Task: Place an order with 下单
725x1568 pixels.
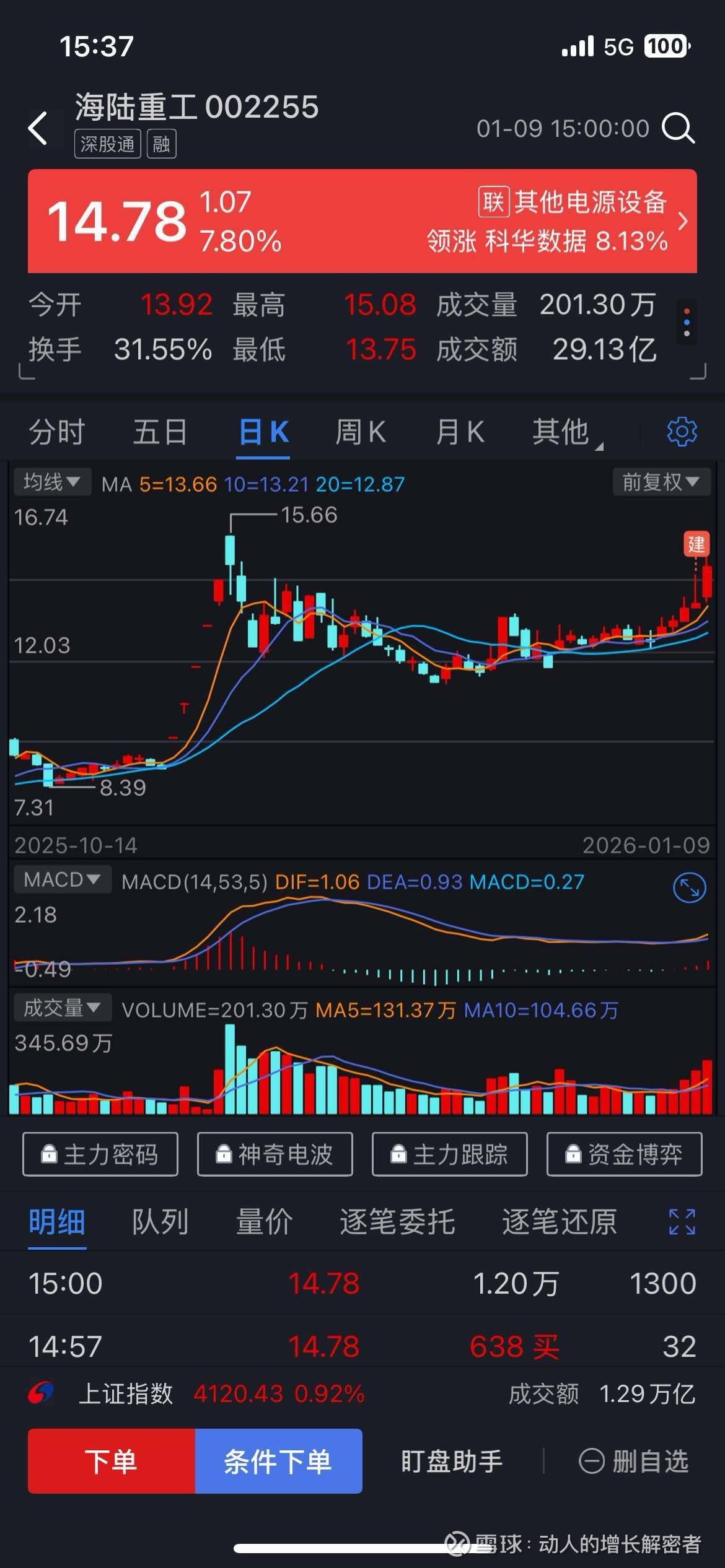Action: click(112, 1461)
